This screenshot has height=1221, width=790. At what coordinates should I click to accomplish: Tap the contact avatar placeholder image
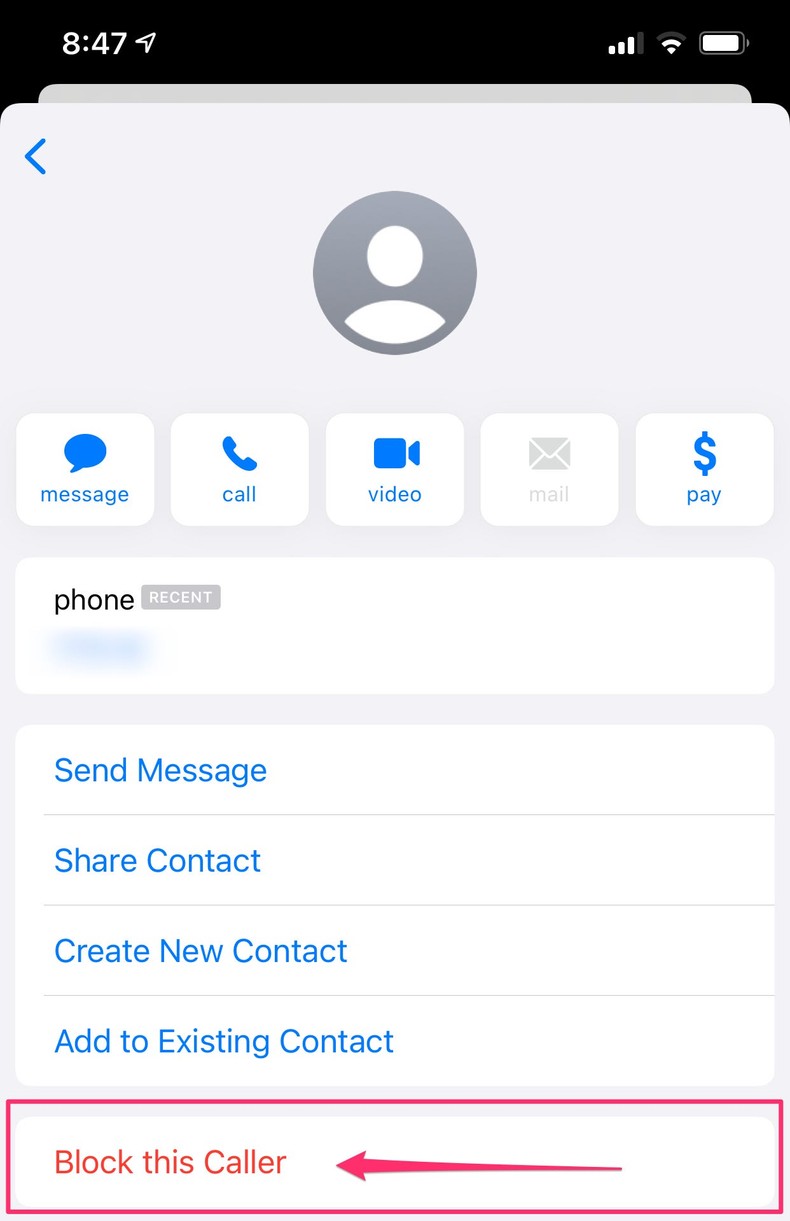[x=394, y=272]
